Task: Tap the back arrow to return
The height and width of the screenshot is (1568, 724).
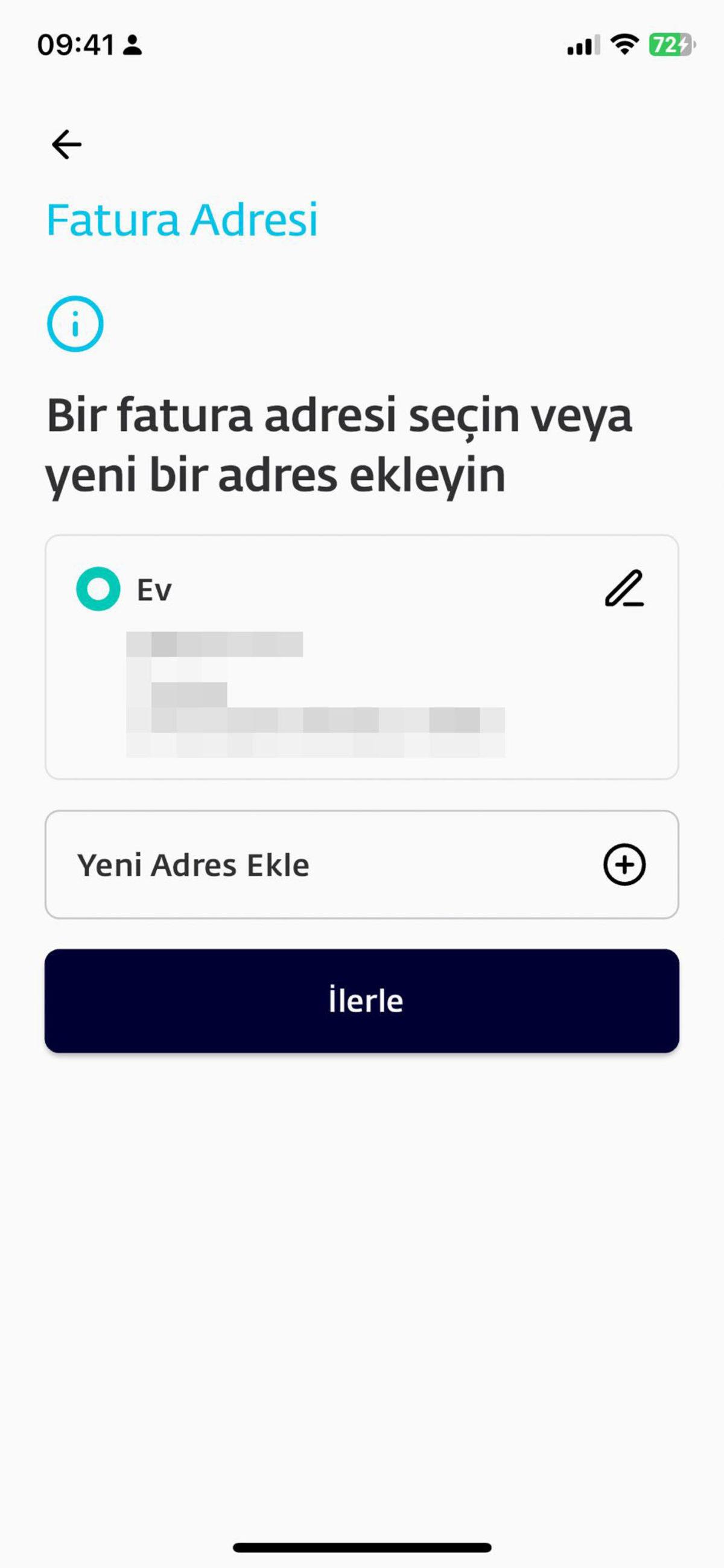Action: [x=66, y=144]
